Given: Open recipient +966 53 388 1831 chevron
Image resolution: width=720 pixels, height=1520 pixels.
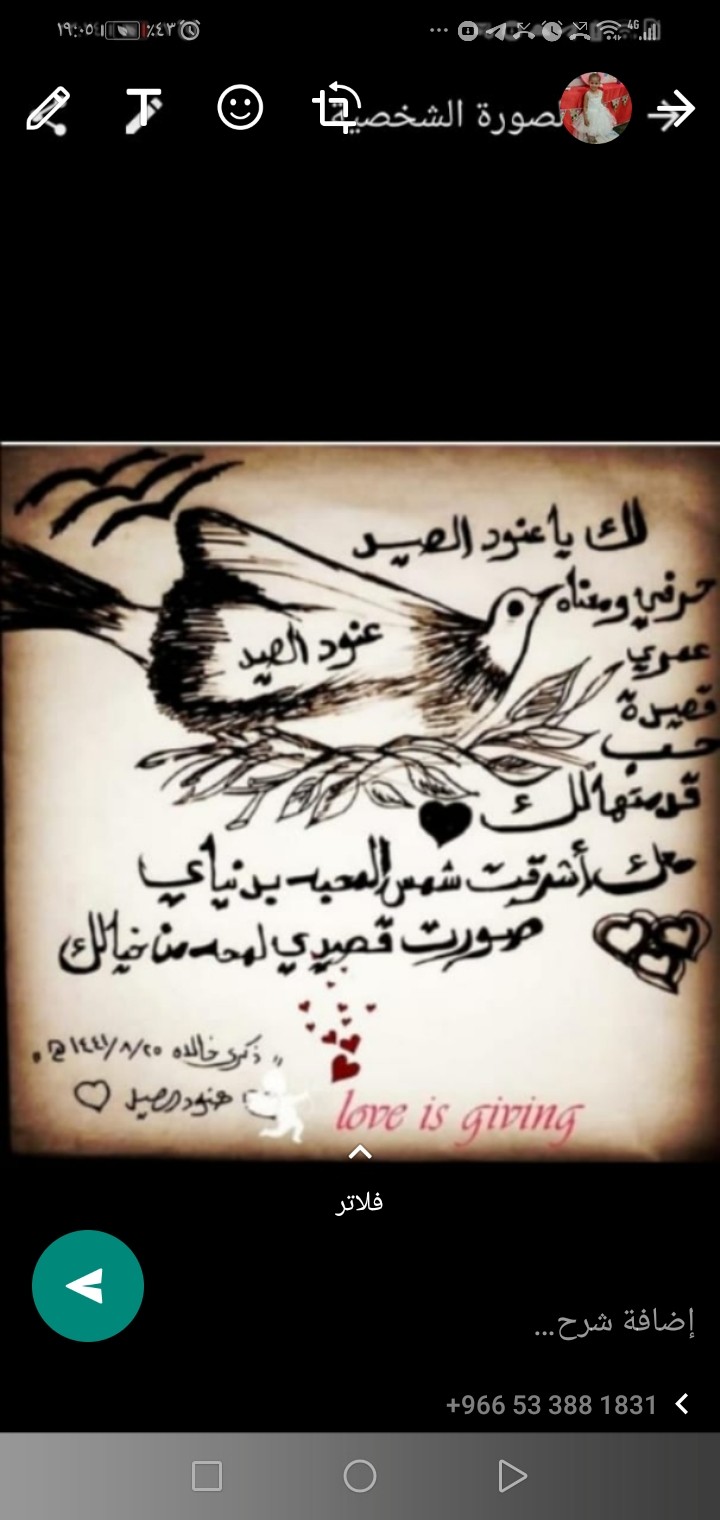Looking at the screenshot, I should [682, 1404].
